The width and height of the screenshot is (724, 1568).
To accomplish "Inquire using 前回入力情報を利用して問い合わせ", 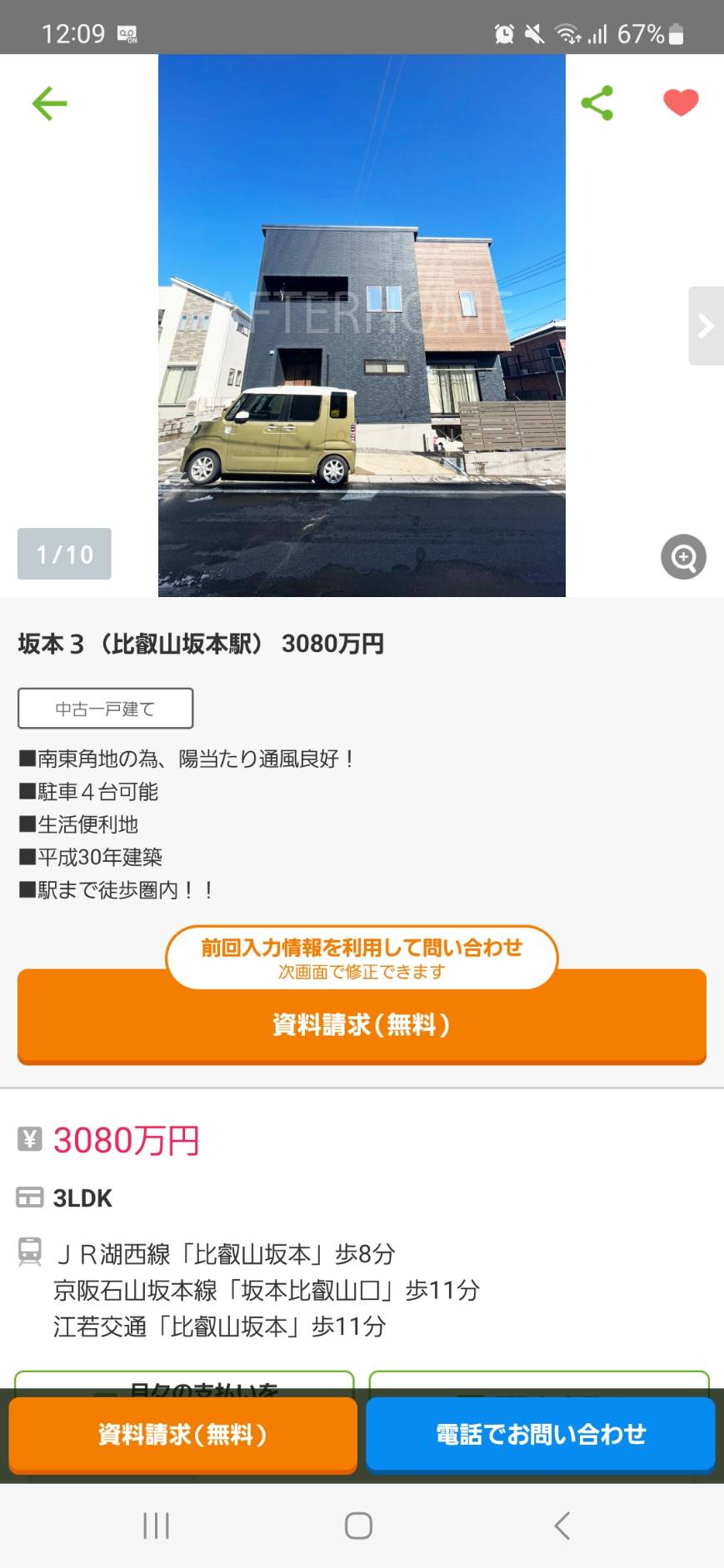I will pos(362,958).
